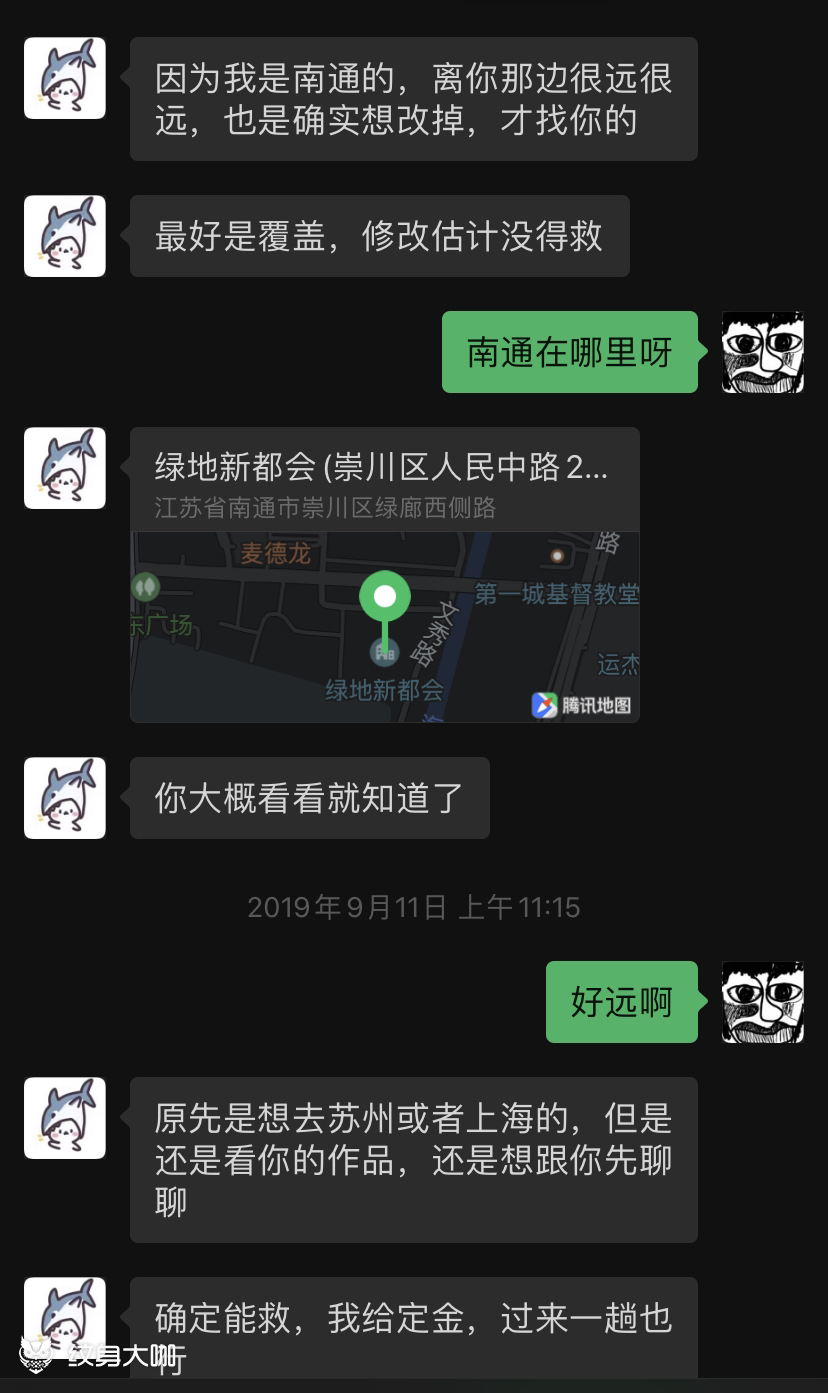Open sender avatar next to 好远啊
This screenshot has width=828, height=1393.
(x=763, y=1002)
